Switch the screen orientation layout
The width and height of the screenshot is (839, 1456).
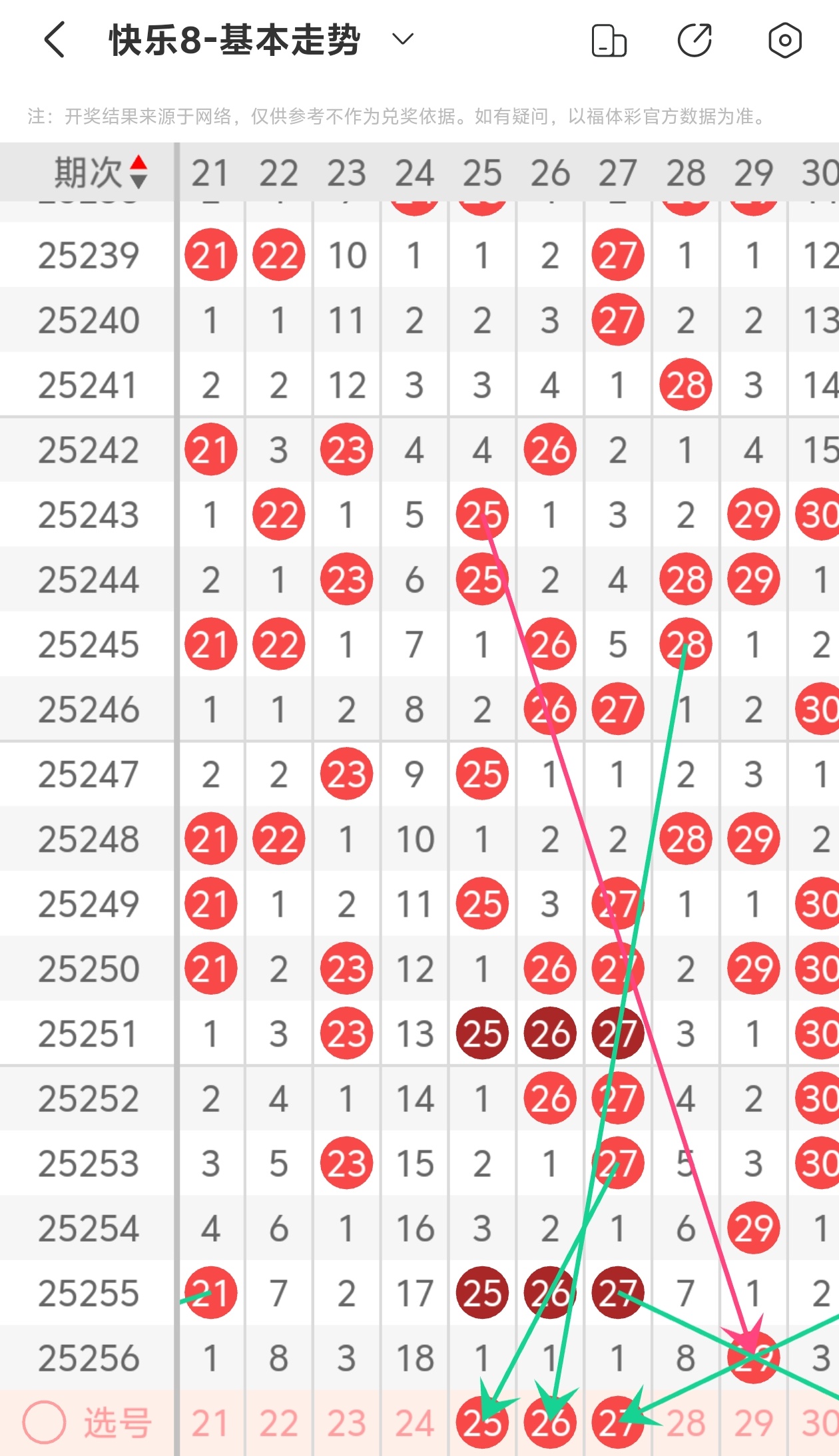click(609, 41)
